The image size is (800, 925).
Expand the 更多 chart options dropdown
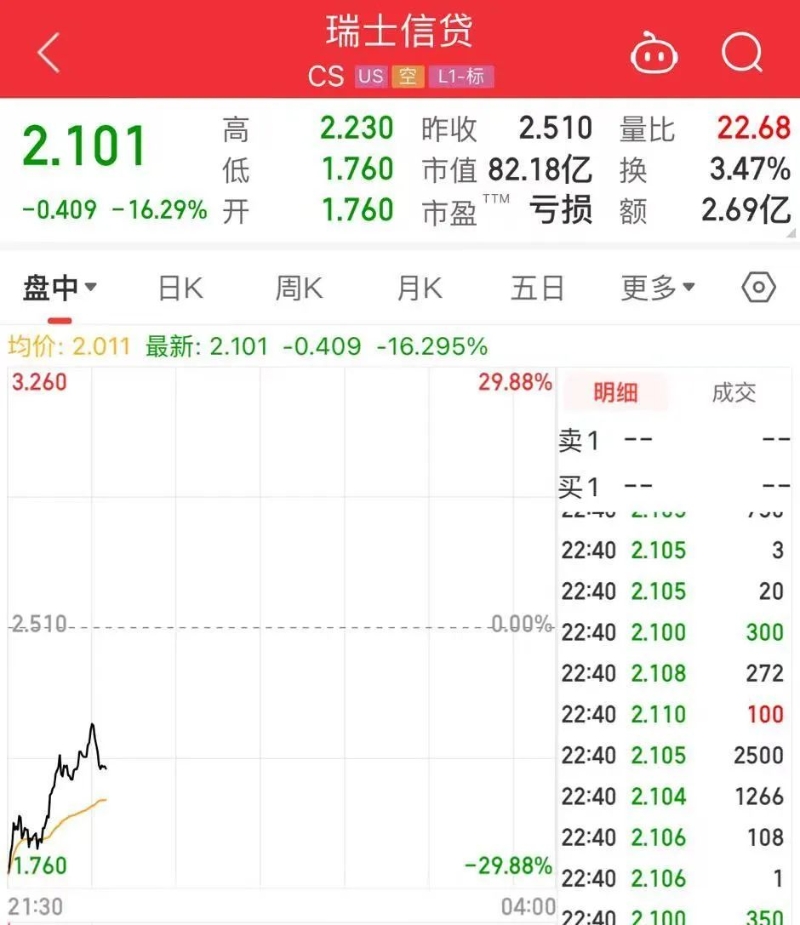coord(658,289)
